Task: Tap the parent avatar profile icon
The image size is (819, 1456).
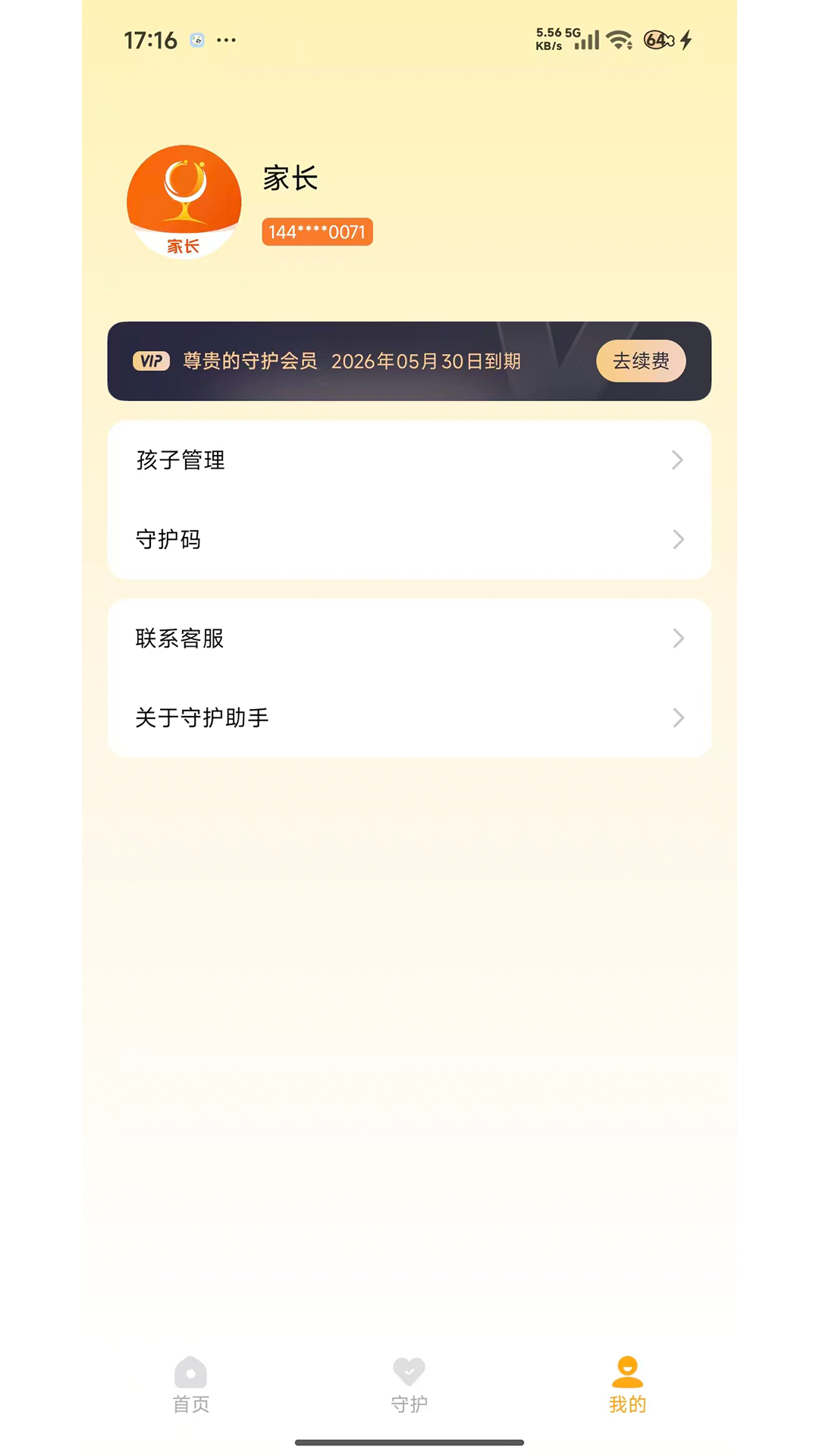Action: click(184, 202)
